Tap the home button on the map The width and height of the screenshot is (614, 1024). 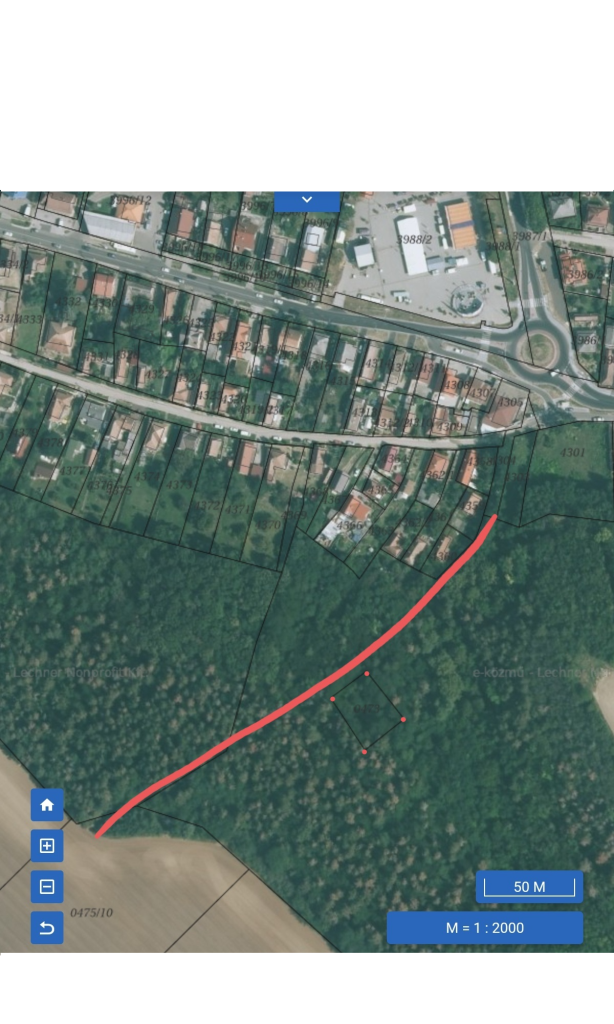47,805
